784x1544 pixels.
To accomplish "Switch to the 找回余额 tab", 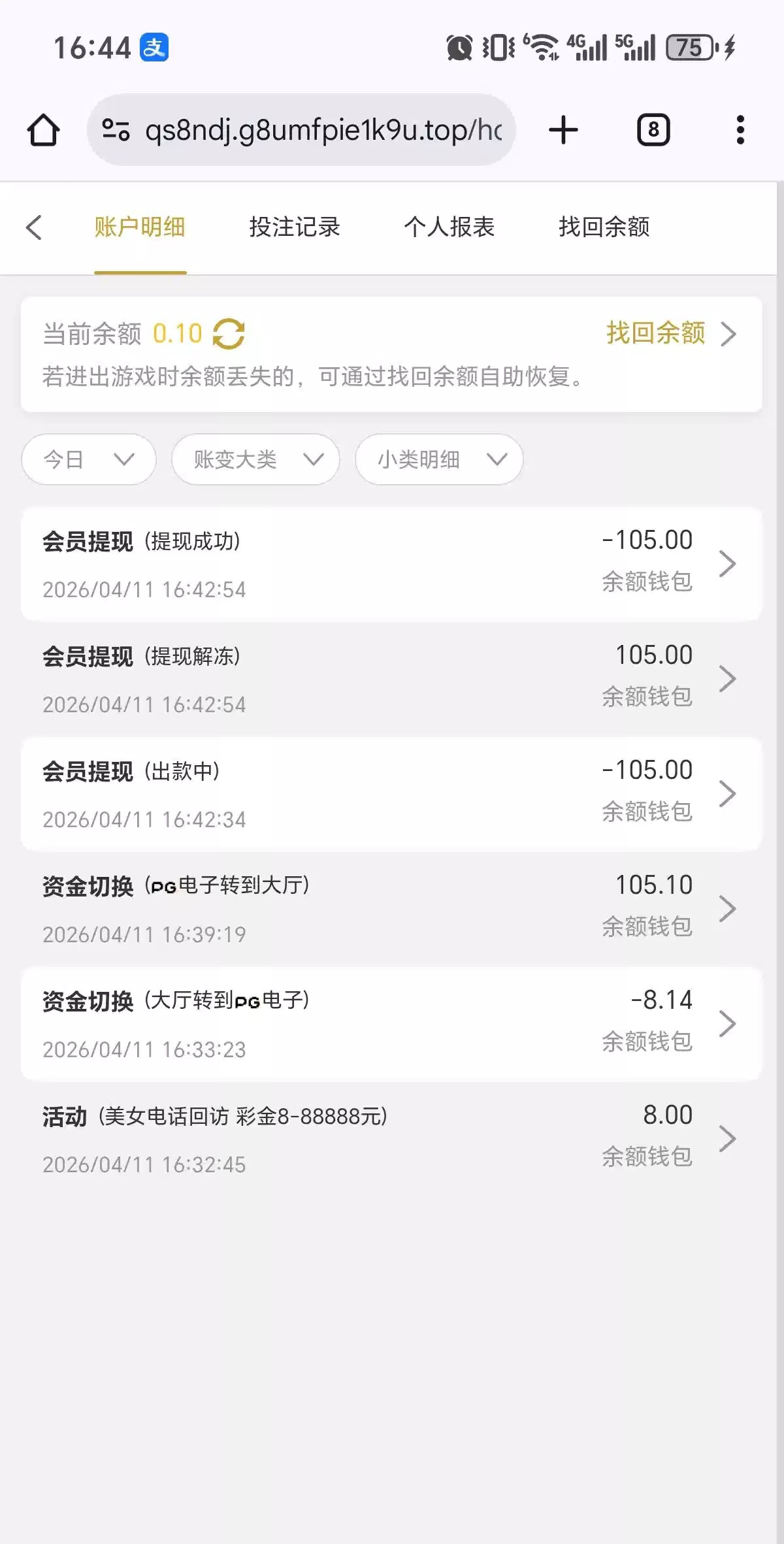I will [604, 227].
